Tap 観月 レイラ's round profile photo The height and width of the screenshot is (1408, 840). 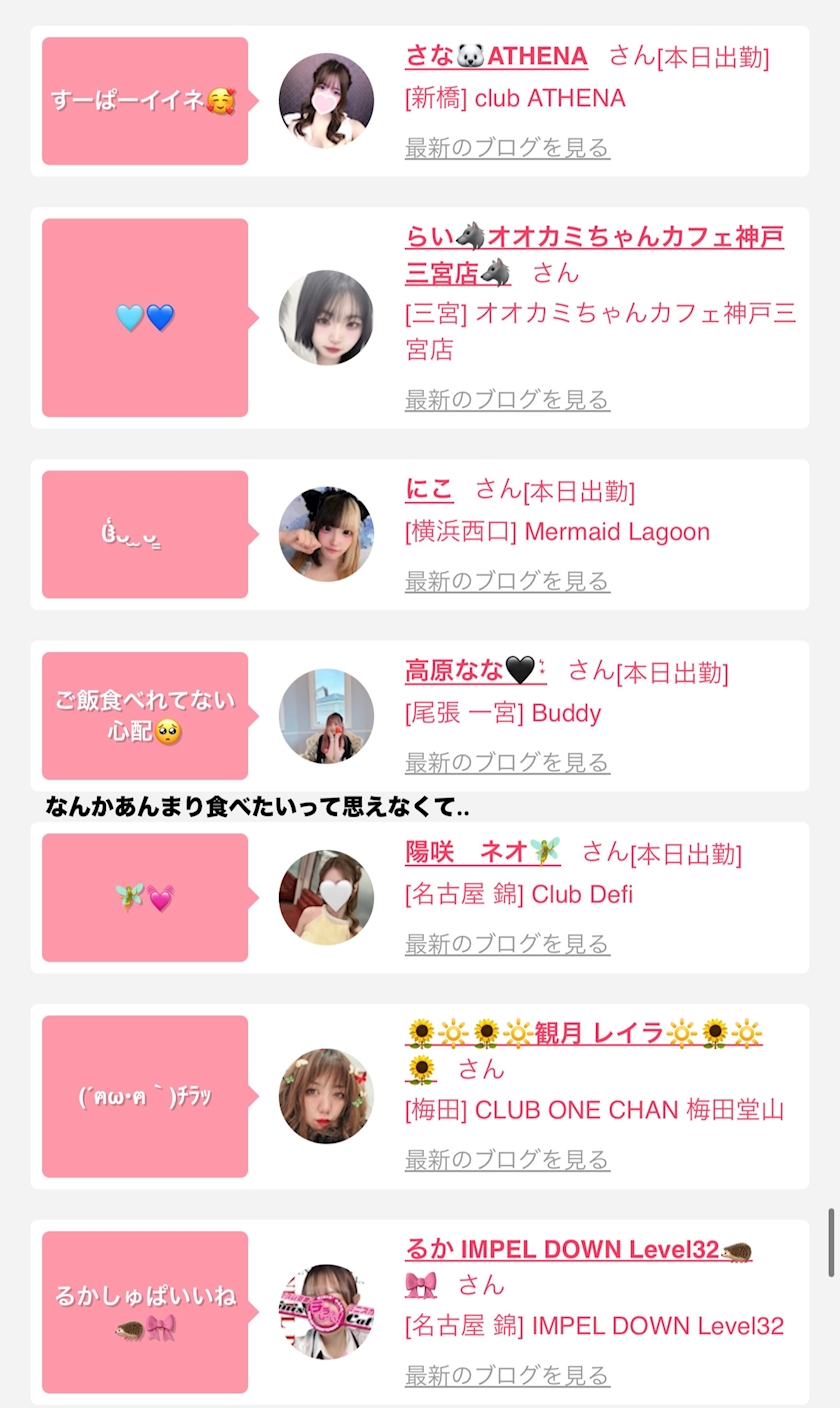[x=326, y=1096]
